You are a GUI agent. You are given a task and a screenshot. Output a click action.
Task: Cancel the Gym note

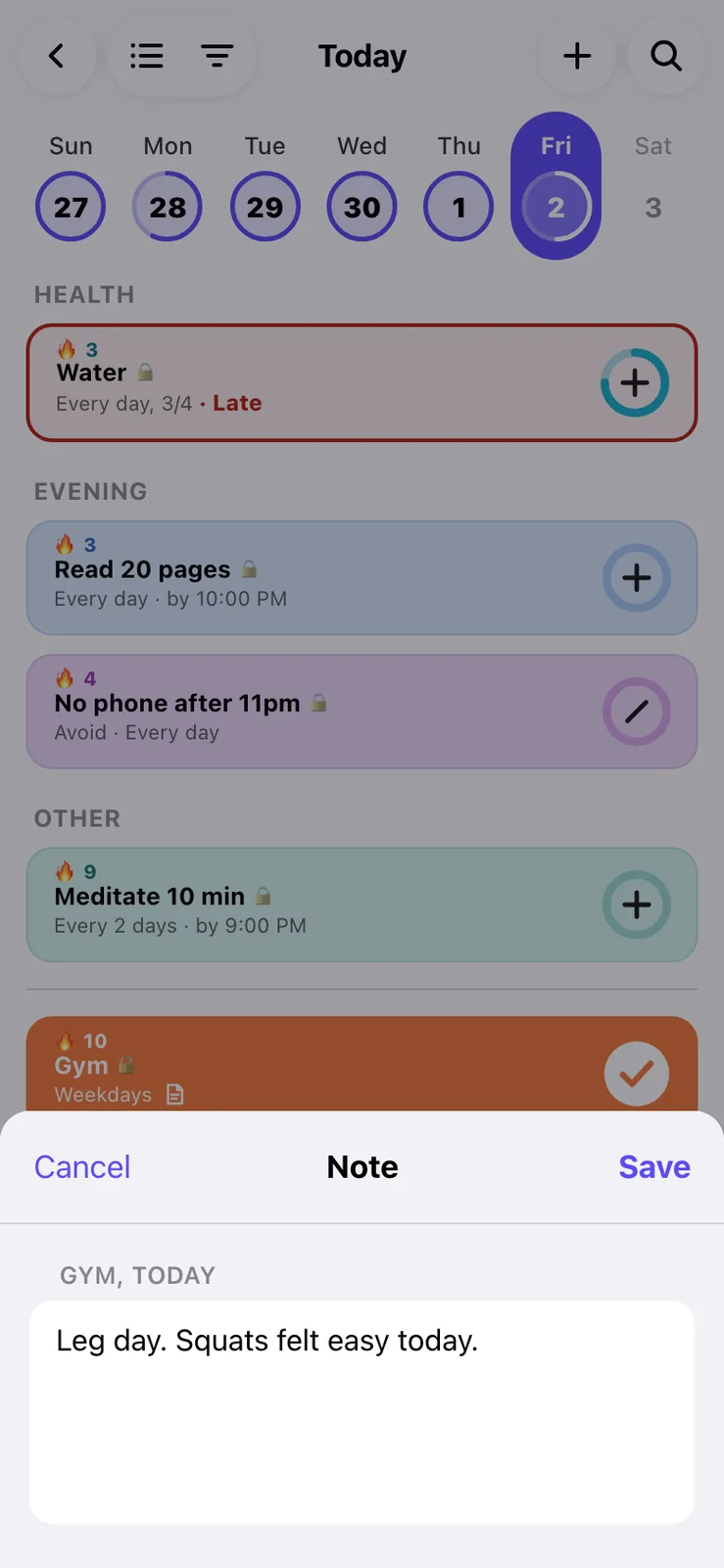coord(82,1166)
